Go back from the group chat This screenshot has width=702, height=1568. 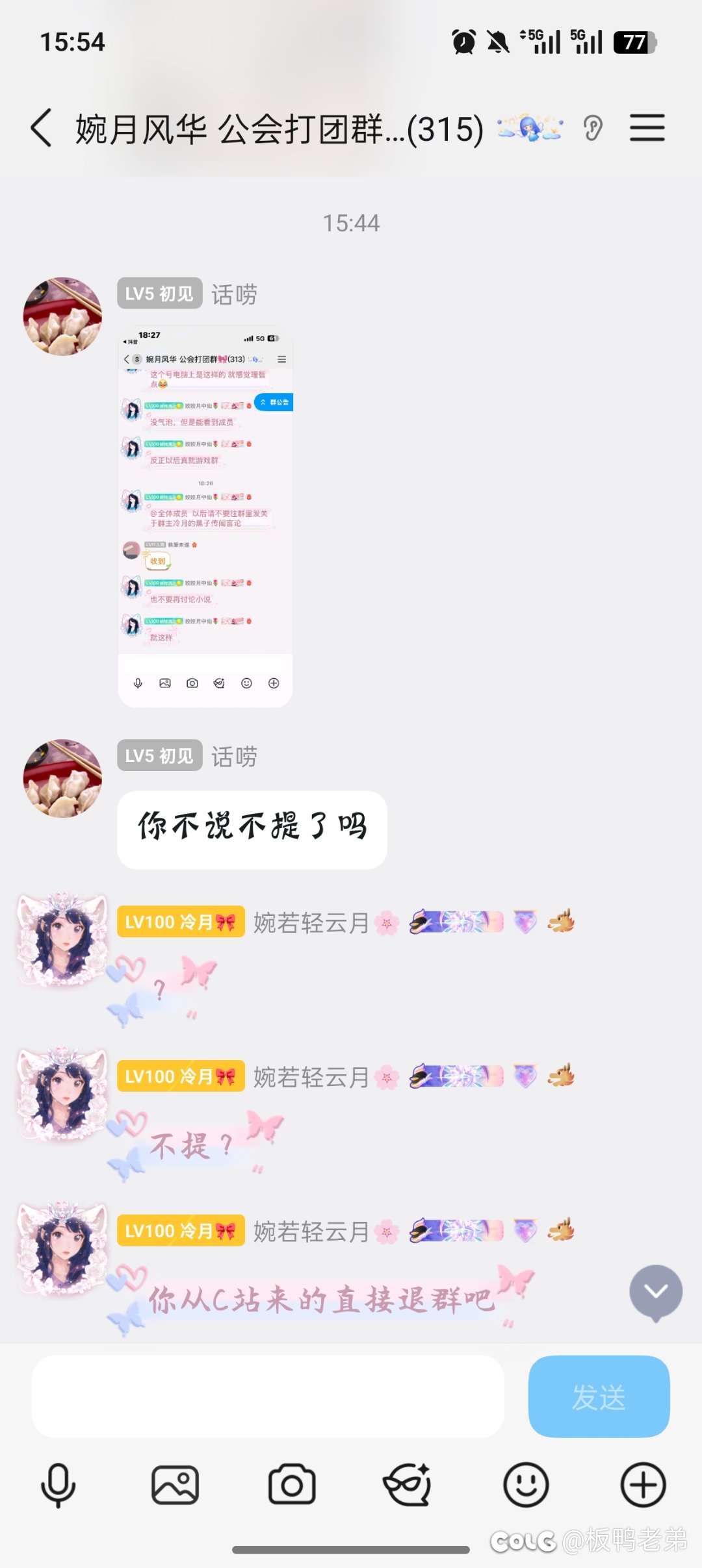[x=42, y=128]
